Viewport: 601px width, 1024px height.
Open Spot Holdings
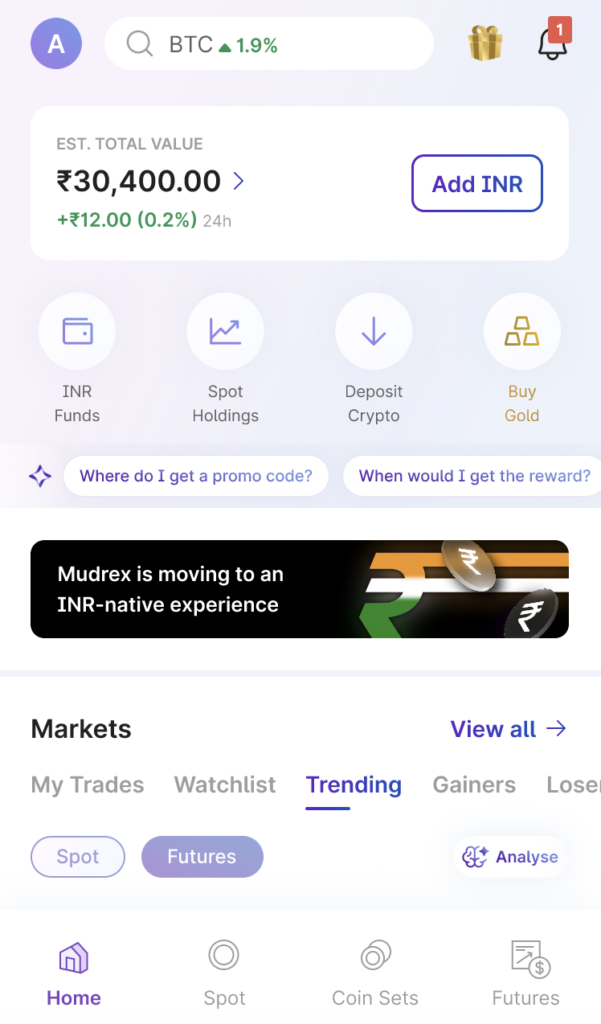coord(225,359)
